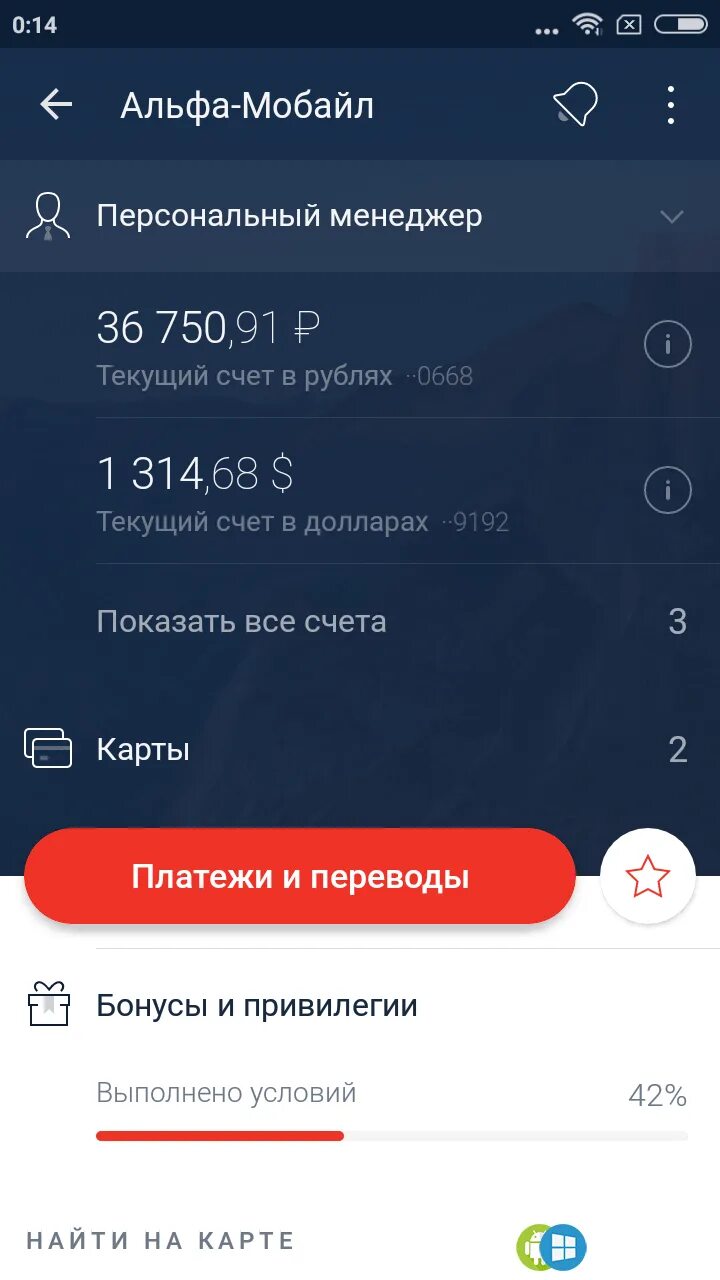
Task: Open Бонусы и привилегии
Action: (257, 1006)
